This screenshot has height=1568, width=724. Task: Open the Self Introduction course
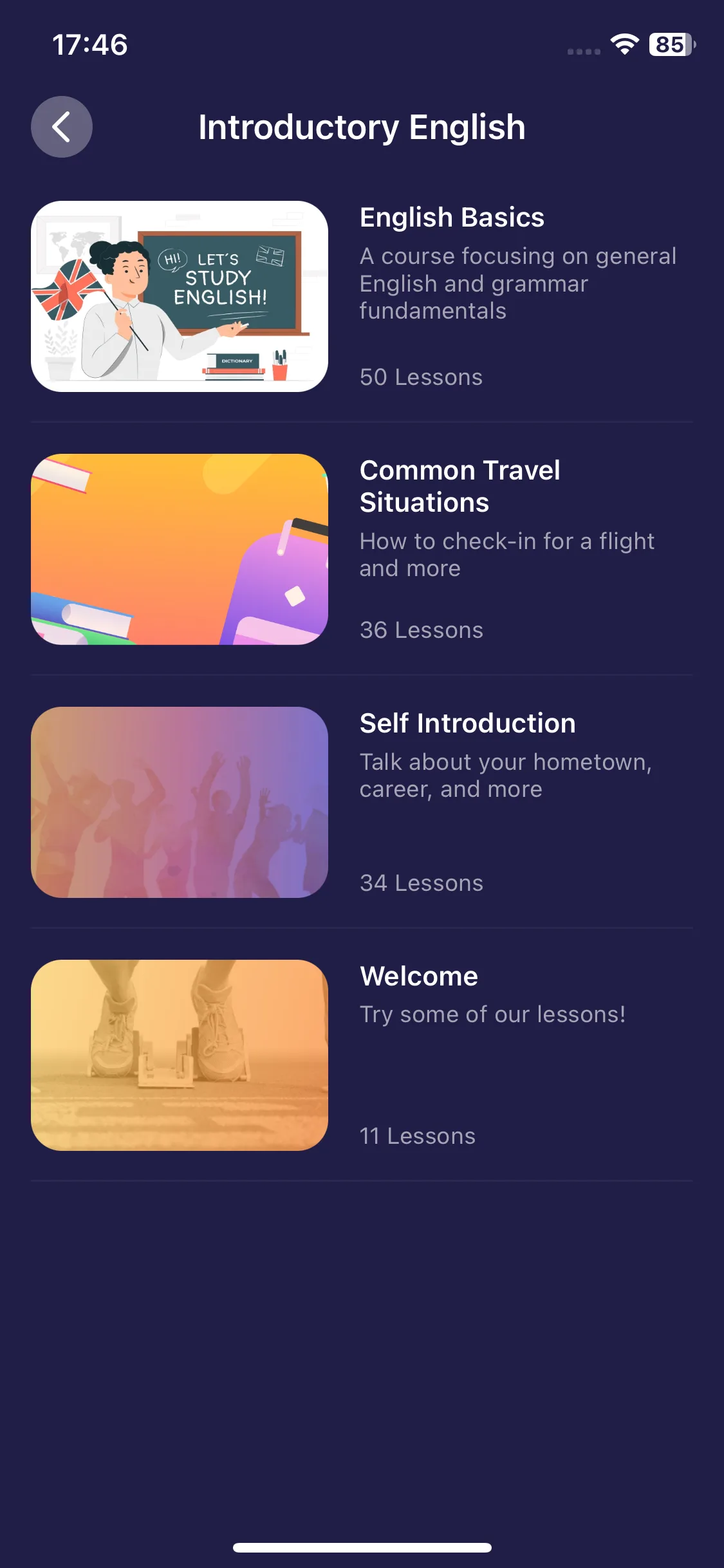362,802
